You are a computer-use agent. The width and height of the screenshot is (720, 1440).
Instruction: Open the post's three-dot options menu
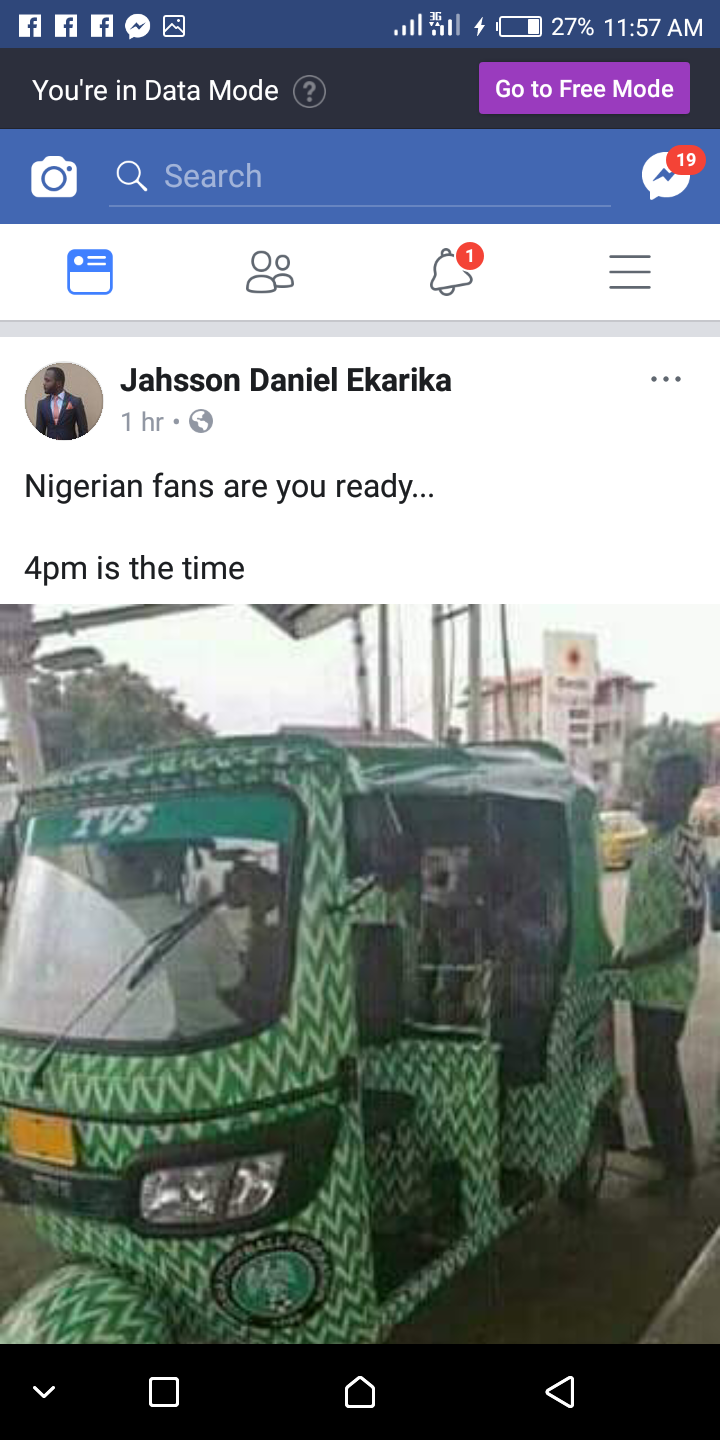coord(665,380)
